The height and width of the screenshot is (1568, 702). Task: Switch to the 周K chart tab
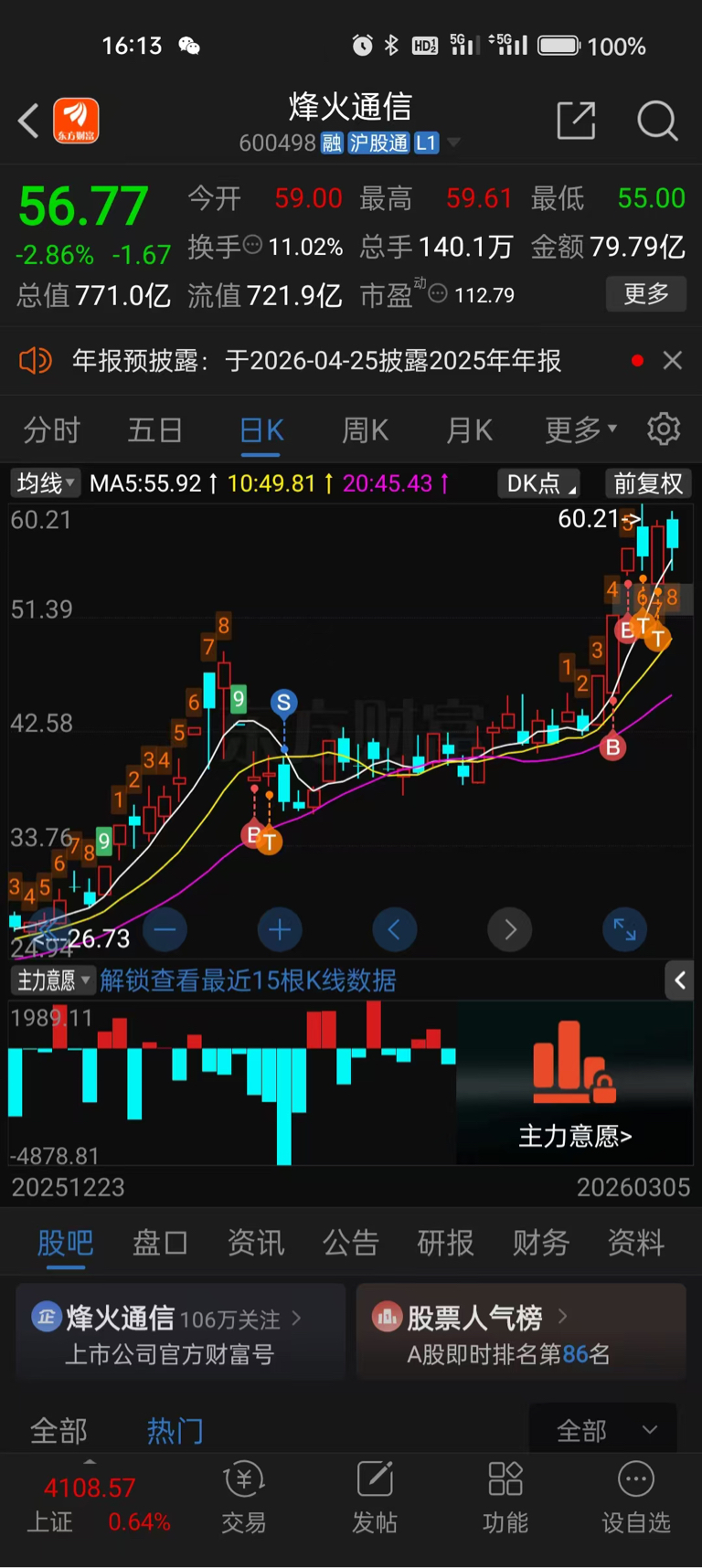click(x=366, y=429)
